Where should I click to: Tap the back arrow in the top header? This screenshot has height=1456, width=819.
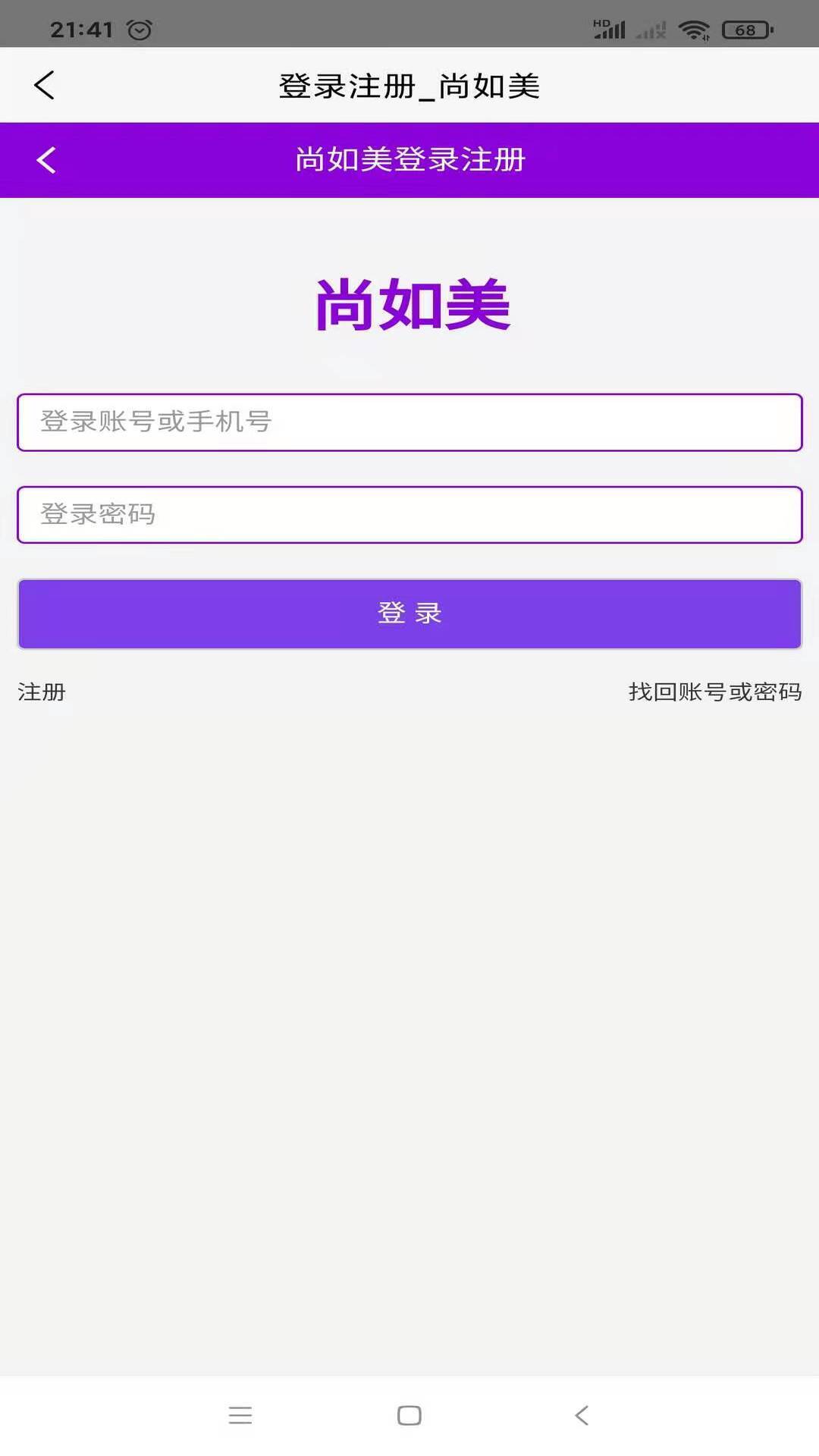point(45,85)
